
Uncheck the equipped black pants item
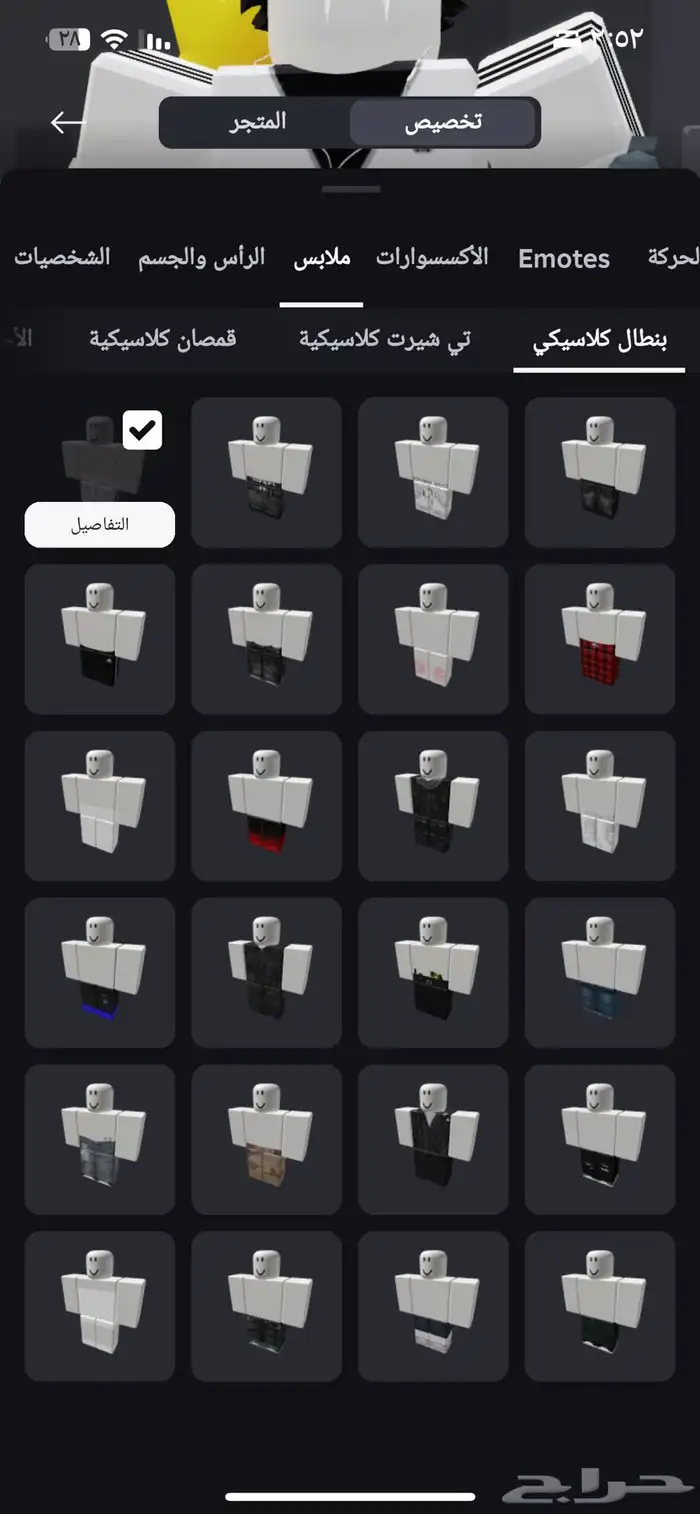(142, 431)
